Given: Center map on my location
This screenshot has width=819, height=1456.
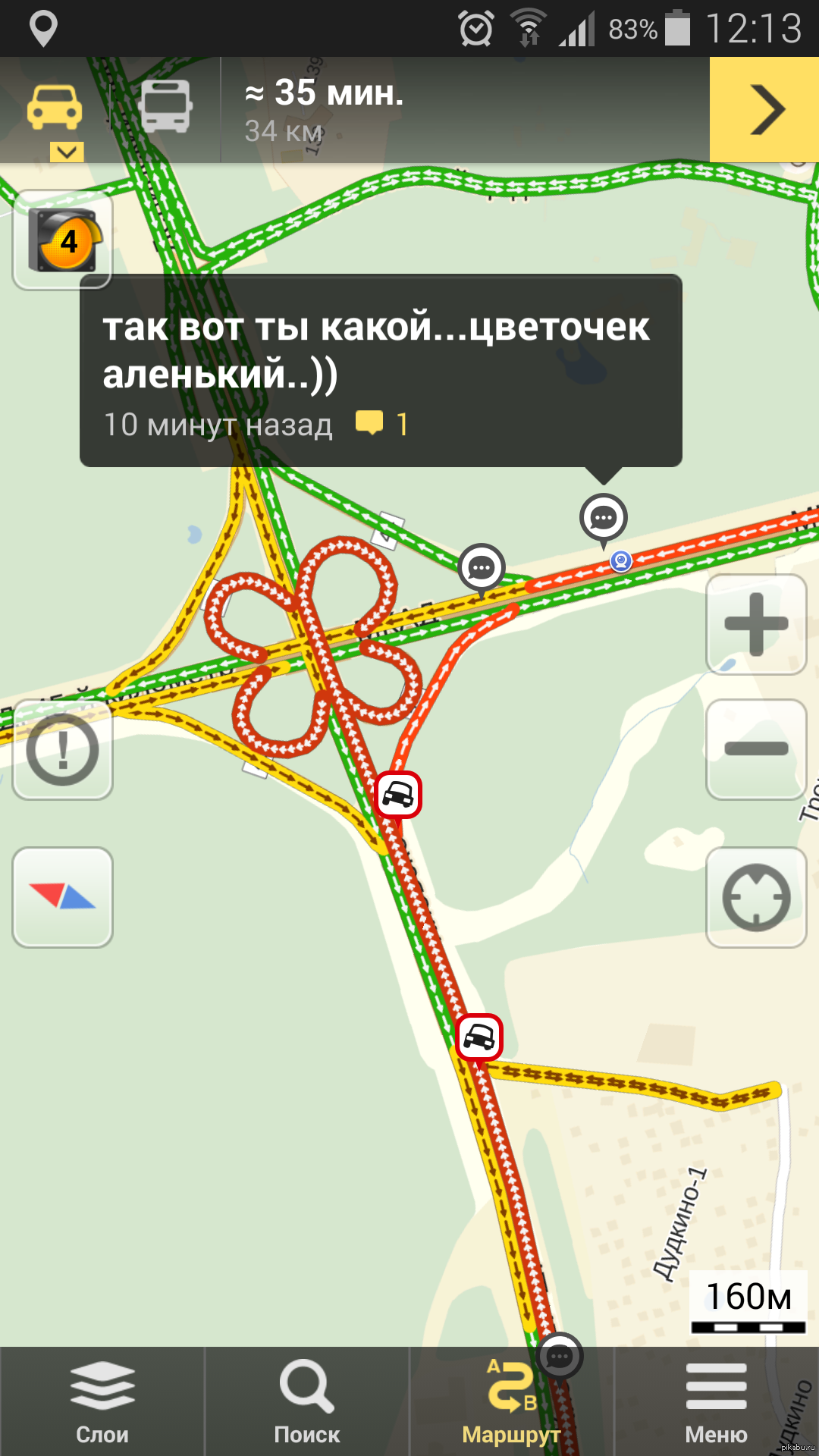Looking at the screenshot, I should coord(756,897).
